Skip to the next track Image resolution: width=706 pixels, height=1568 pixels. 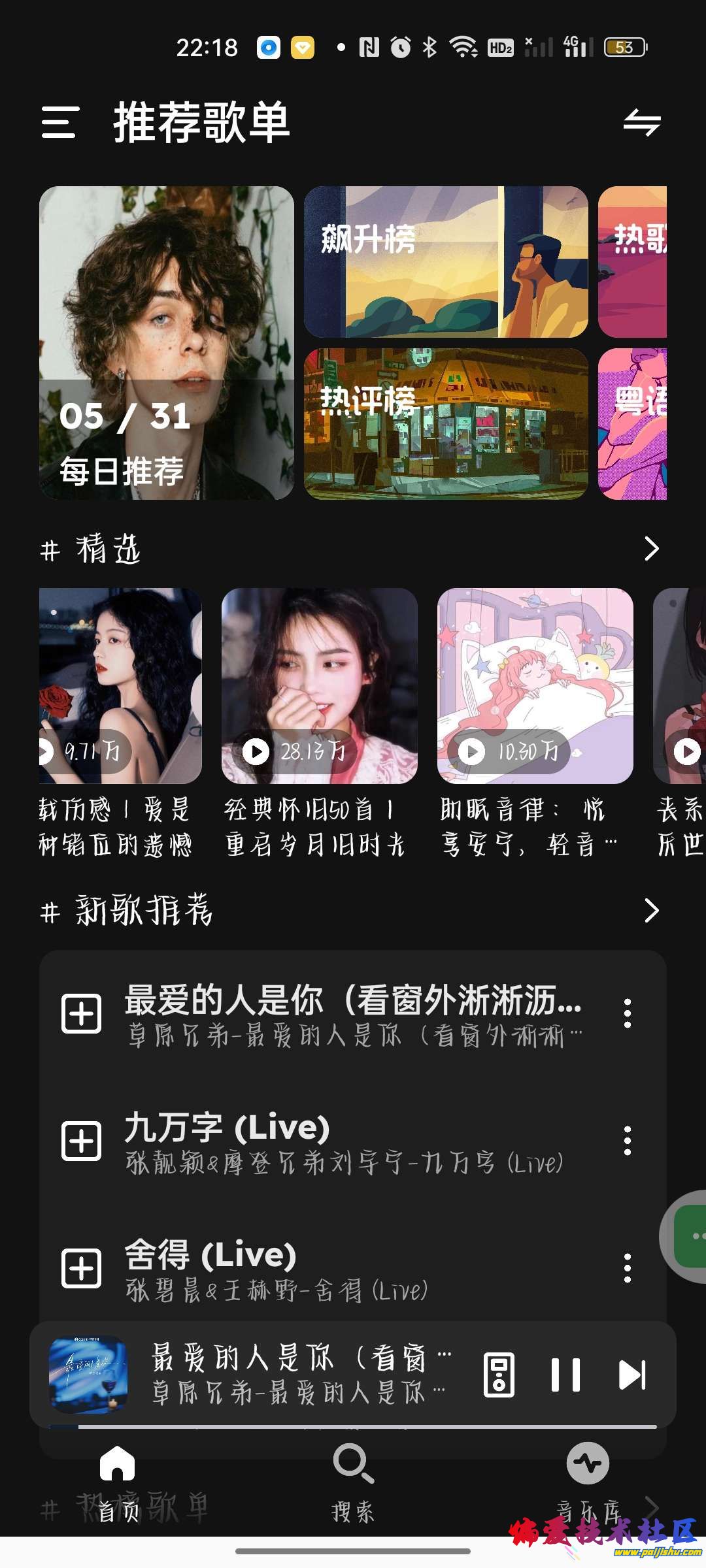click(632, 1375)
